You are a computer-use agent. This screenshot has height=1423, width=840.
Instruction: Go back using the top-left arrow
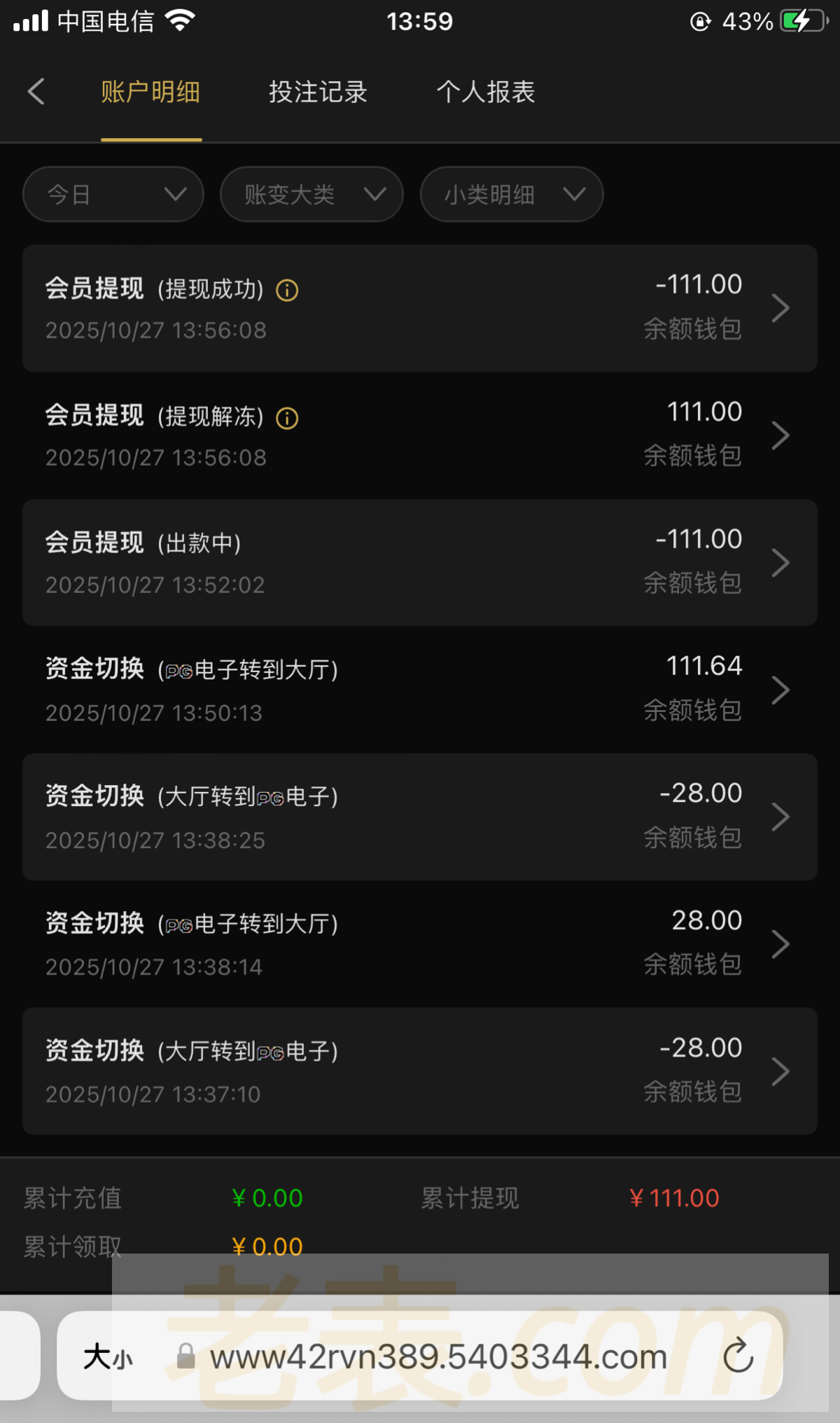pyautogui.click(x=36, y=92)
